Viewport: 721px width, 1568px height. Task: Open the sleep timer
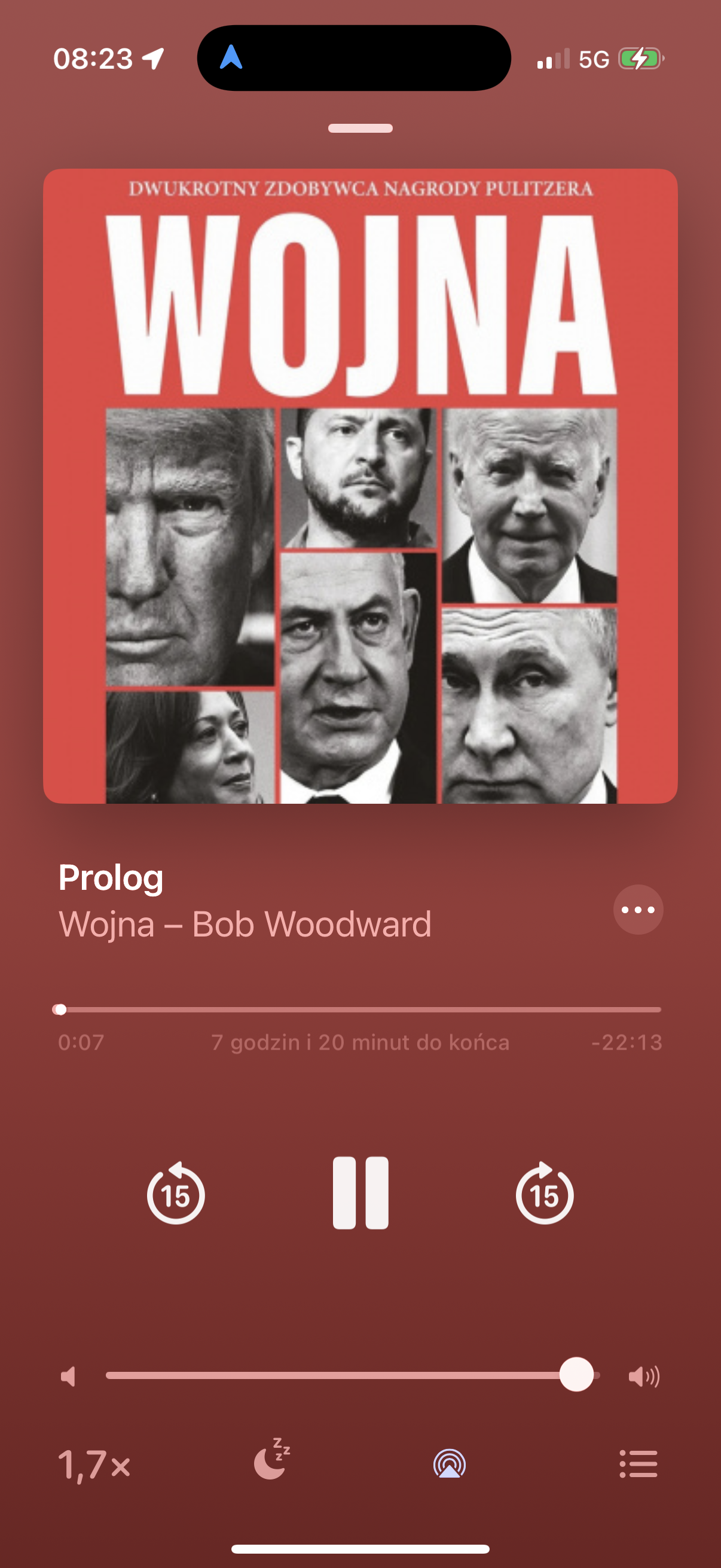tap(271, 1460)
